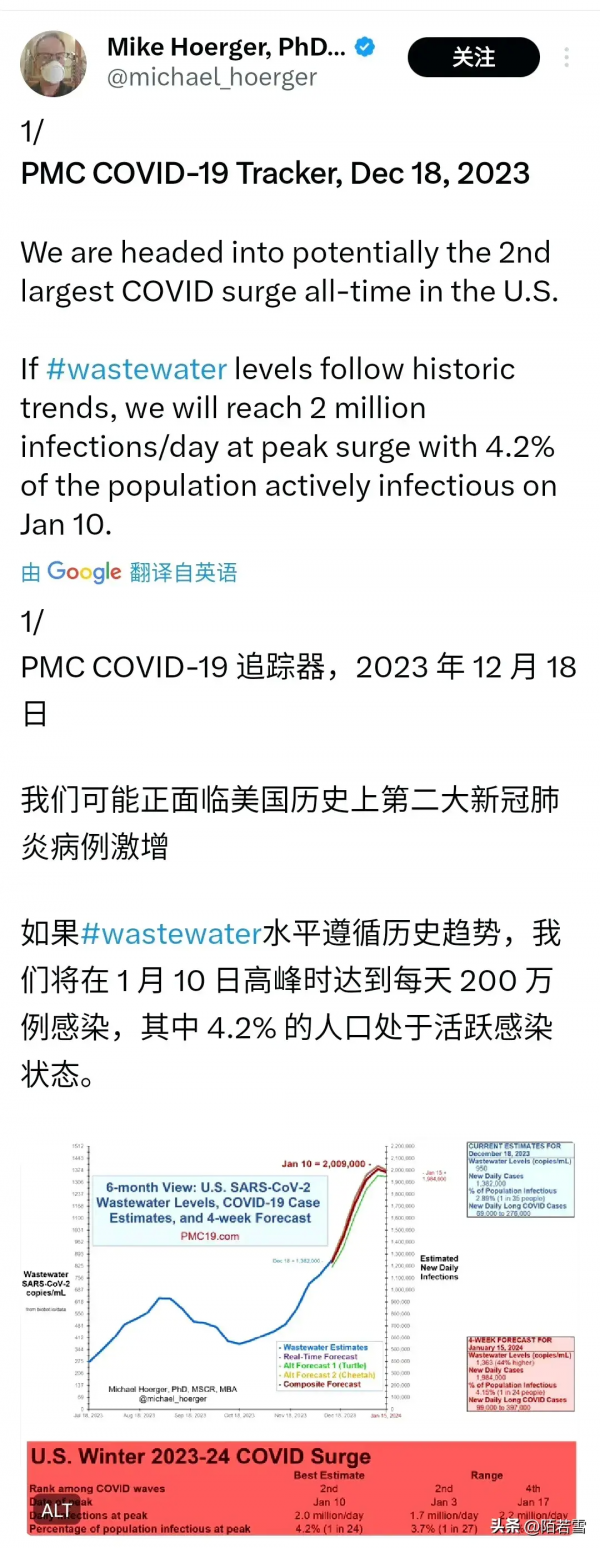The height and width of the screenshot is (1548, 600).
Task: Open the #wastewater hashtag in the translated text
Action: pyautogui.click(x=170, y=933)
